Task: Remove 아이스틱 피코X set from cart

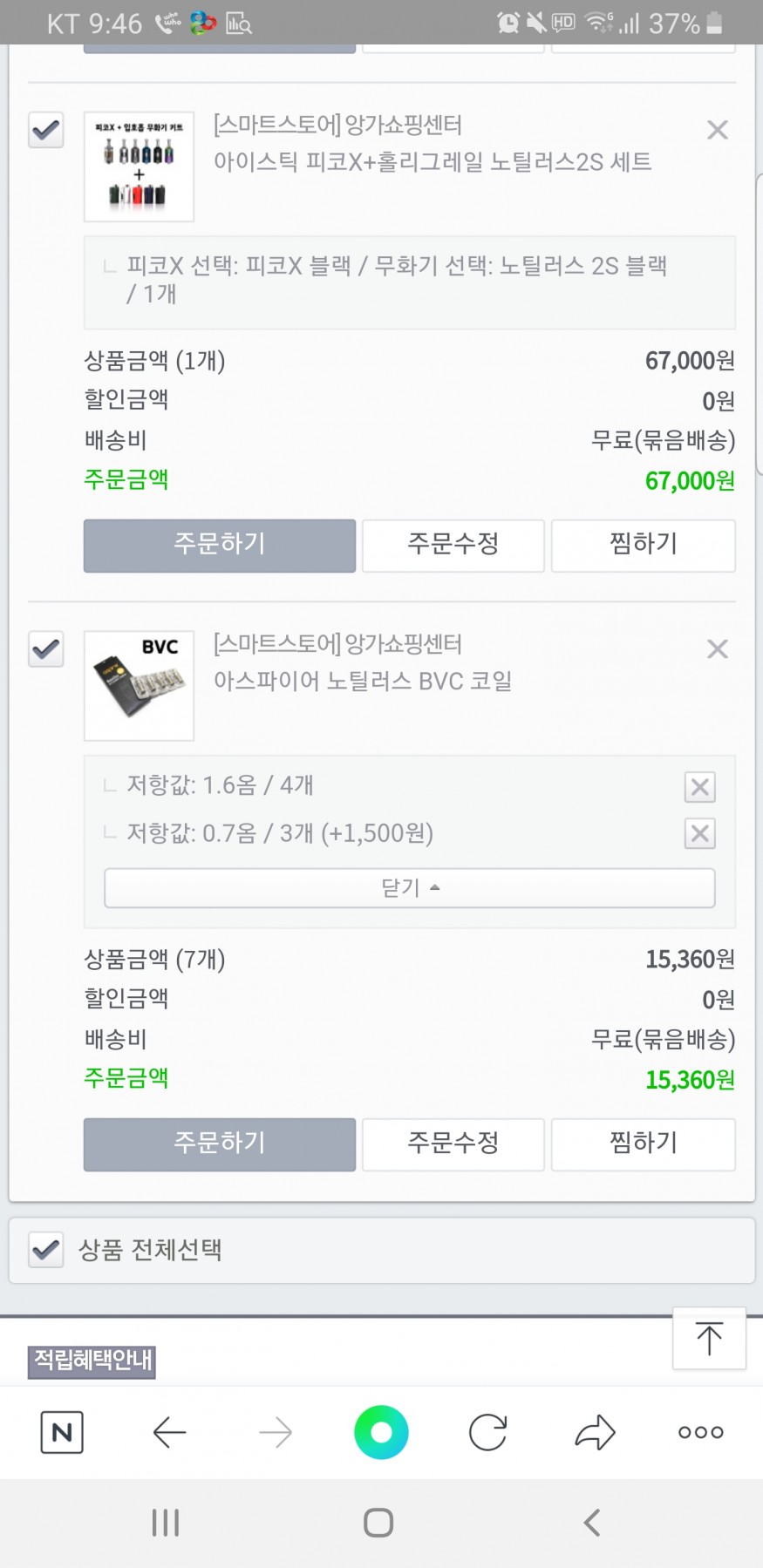Action: pyautogui.click(x=718, y=130)
